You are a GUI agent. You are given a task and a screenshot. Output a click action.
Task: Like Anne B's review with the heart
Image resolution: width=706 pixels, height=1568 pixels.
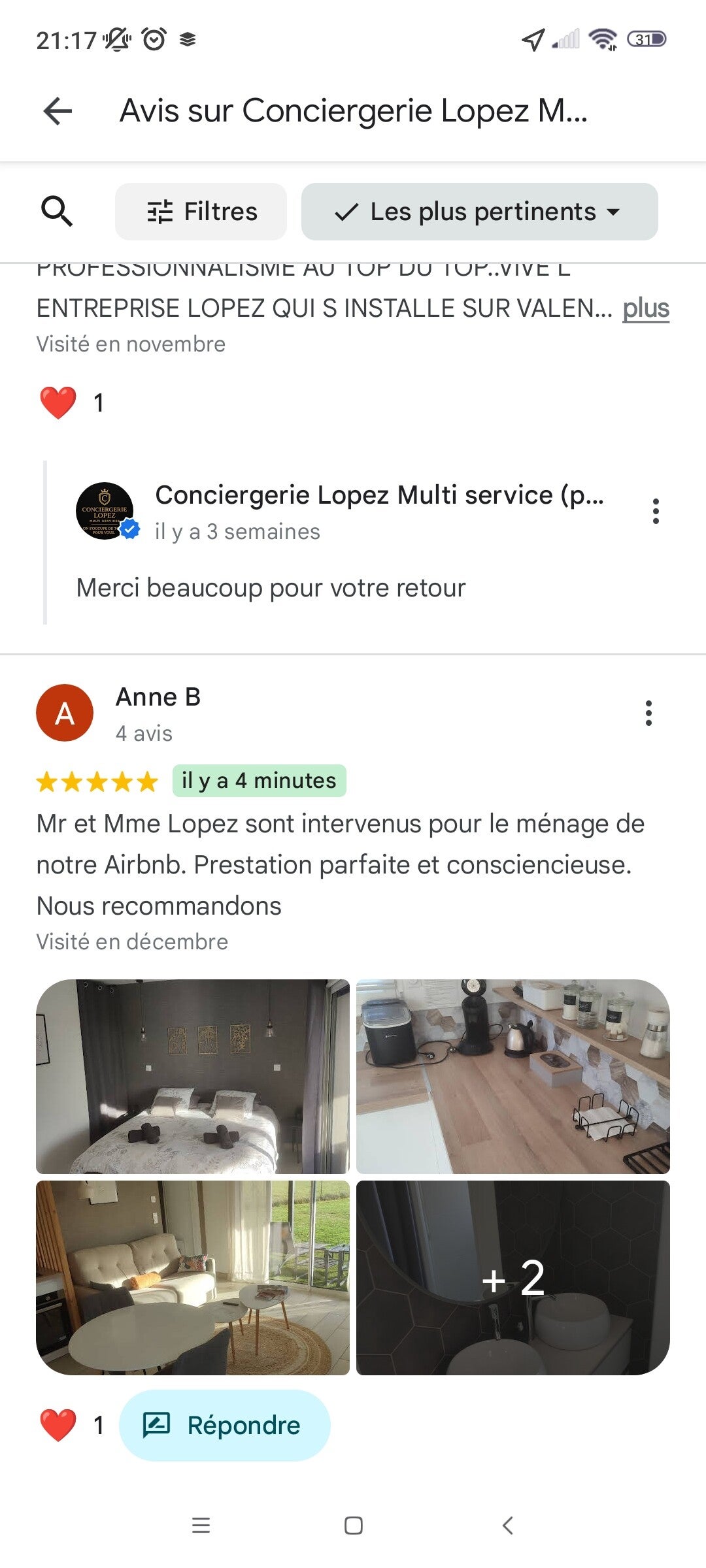pyautogui.click(x=58, y=1425)
